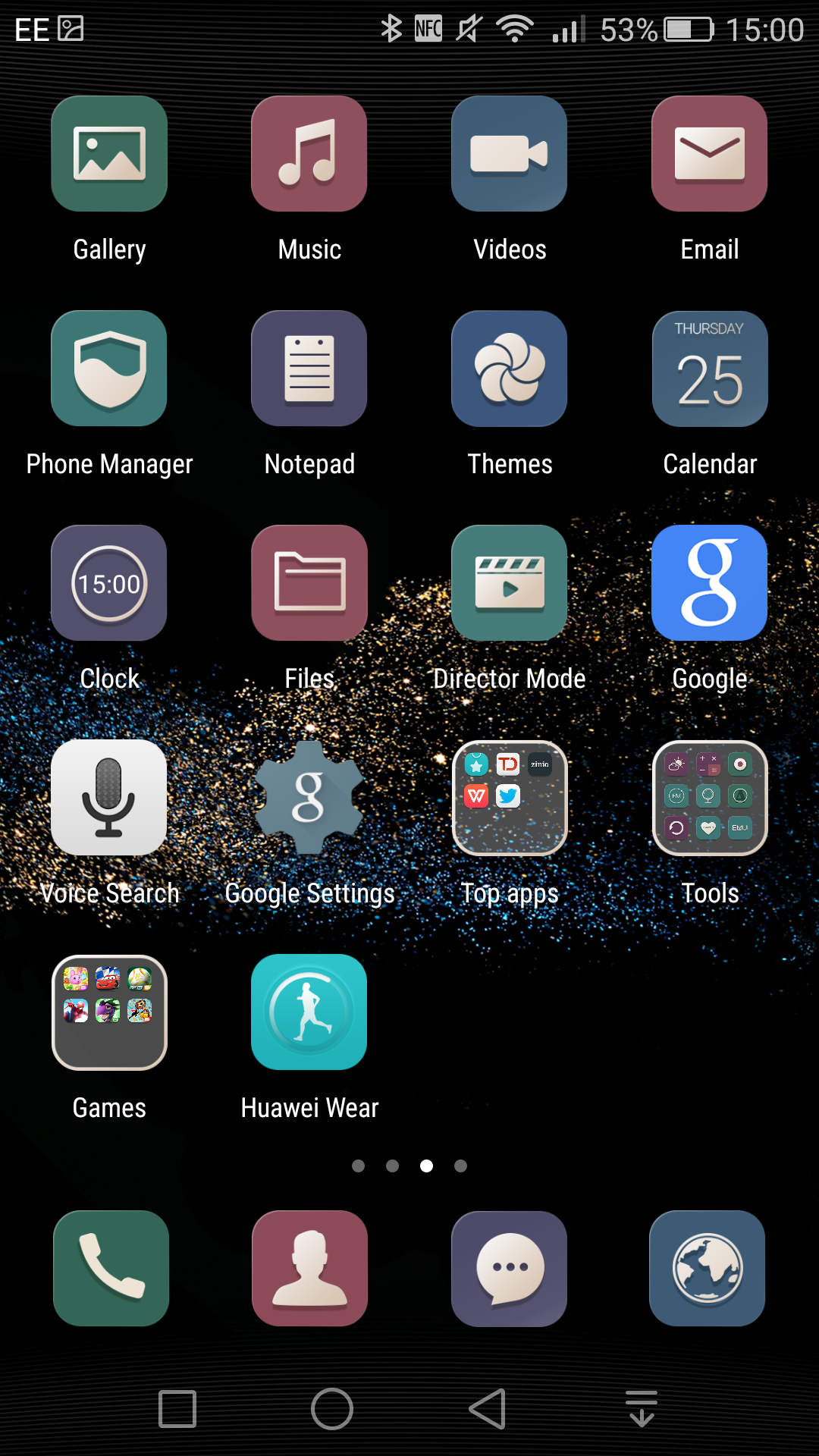This screenshot has width=819, height=1456.
Task: Launch Huawei Wear
Action: tap(309, 1012)
